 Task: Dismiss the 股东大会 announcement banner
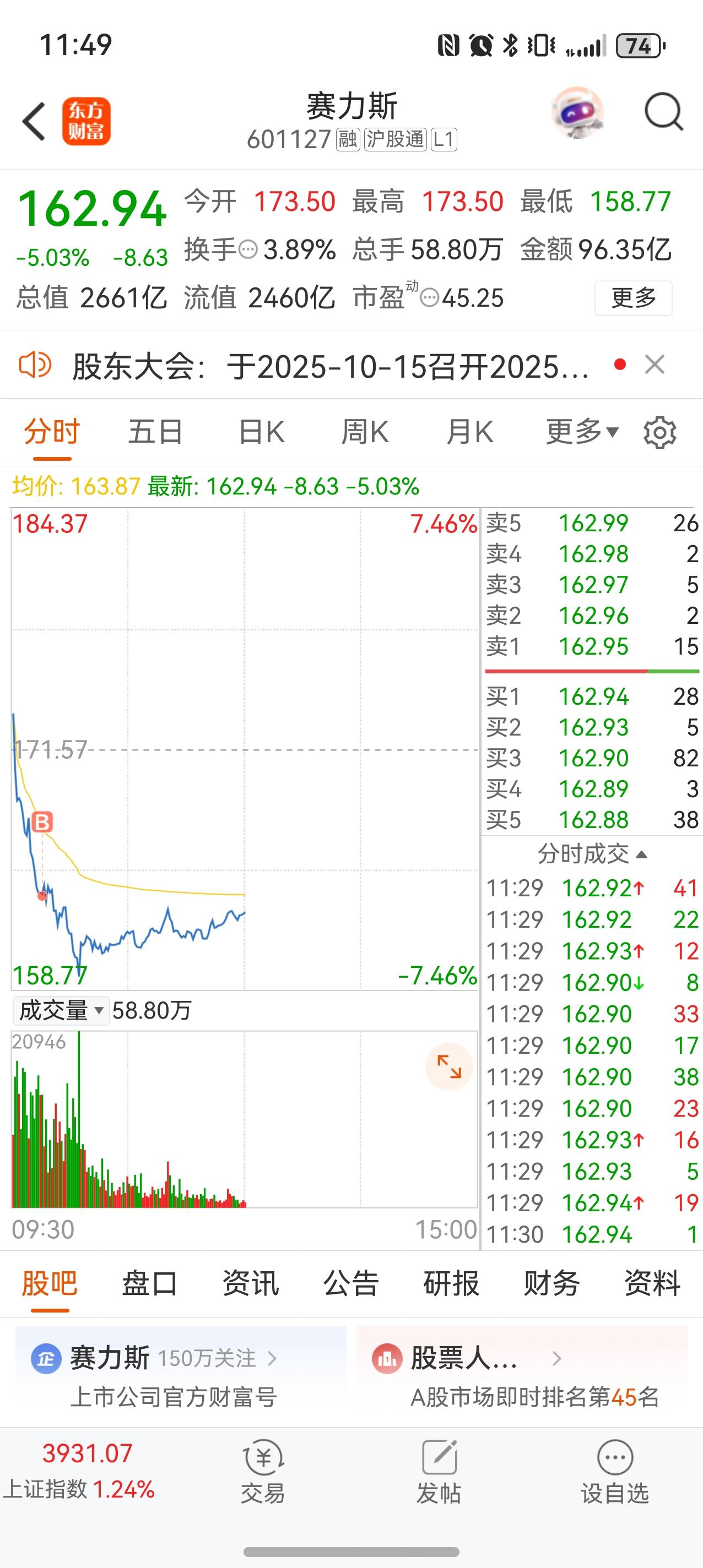(x=655, y=365)
